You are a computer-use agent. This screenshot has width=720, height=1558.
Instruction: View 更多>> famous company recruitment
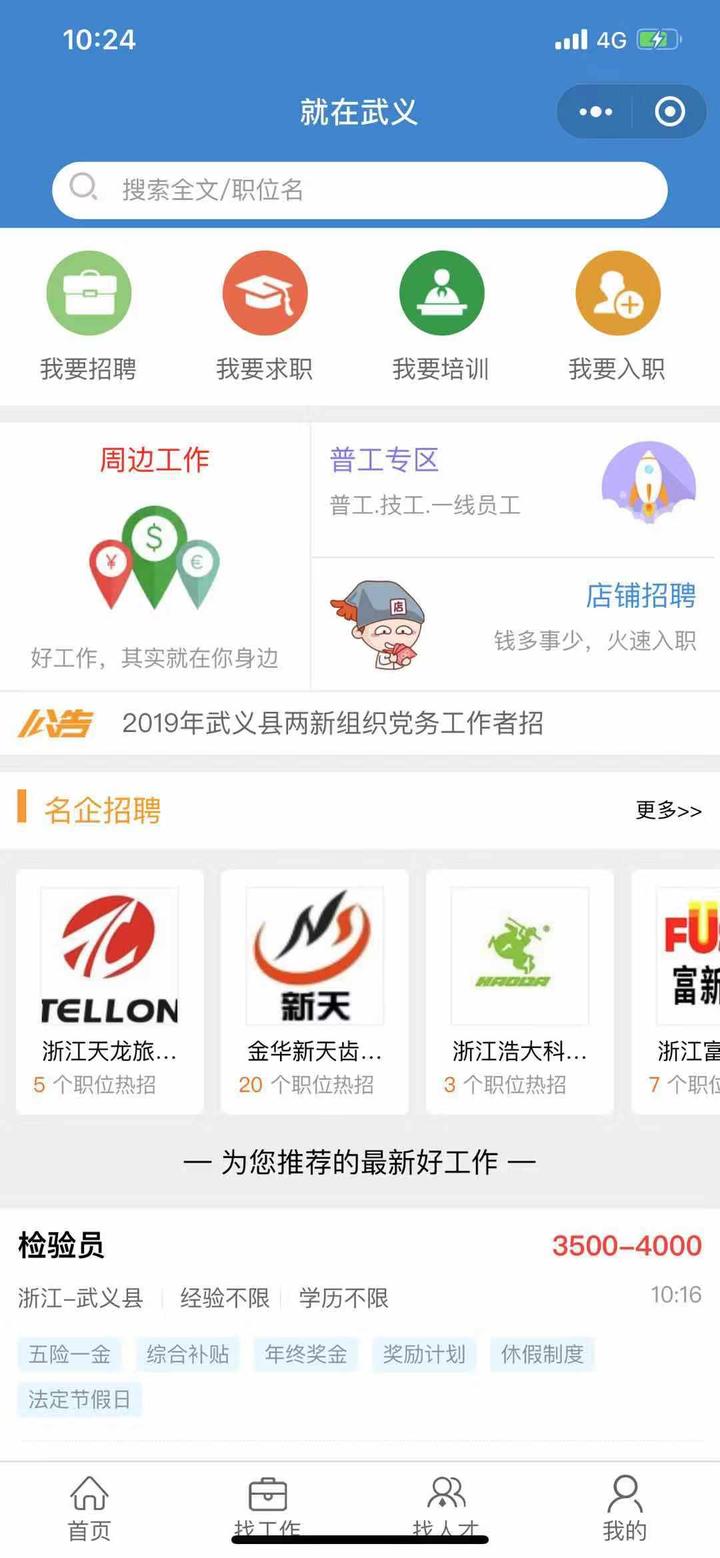point(669,810)
